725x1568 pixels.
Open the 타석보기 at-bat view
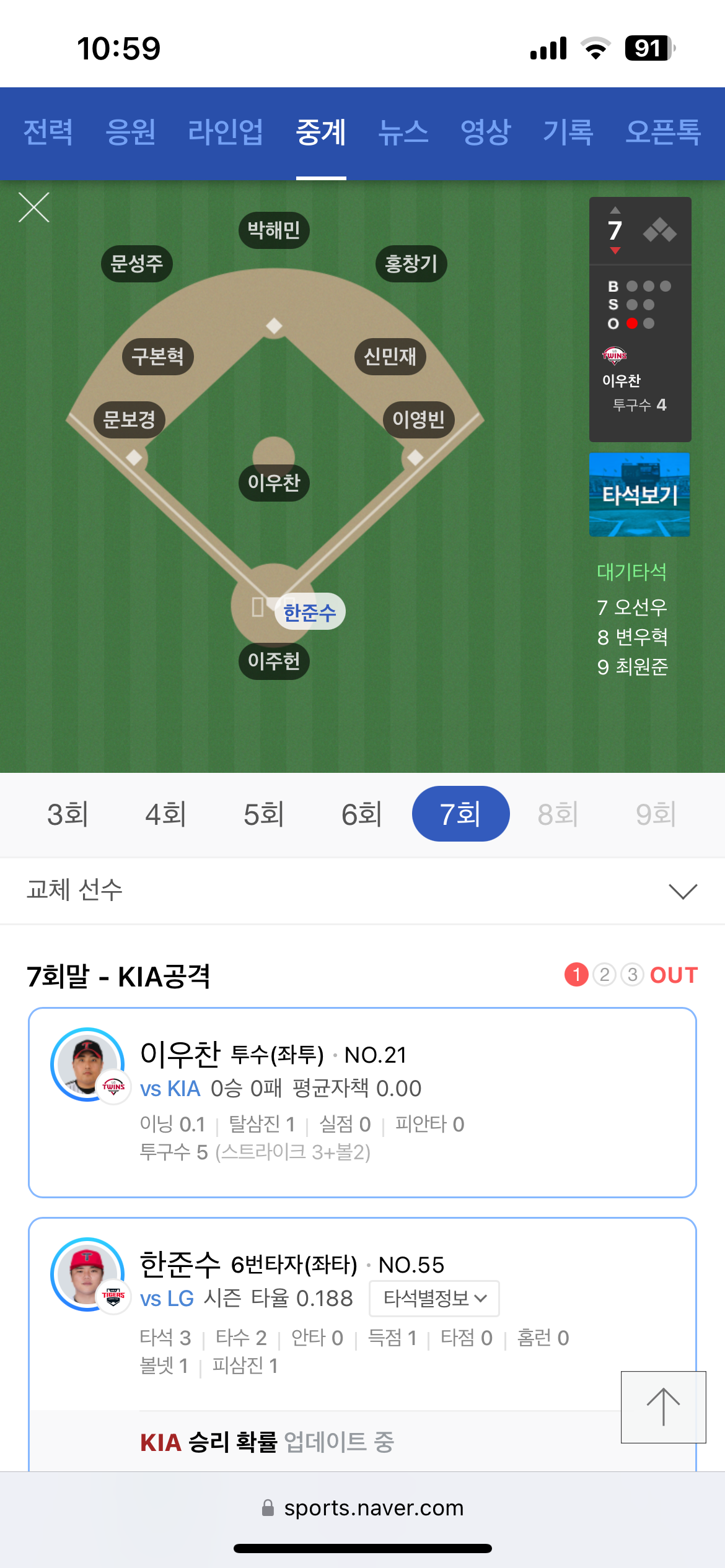[639, 495]
